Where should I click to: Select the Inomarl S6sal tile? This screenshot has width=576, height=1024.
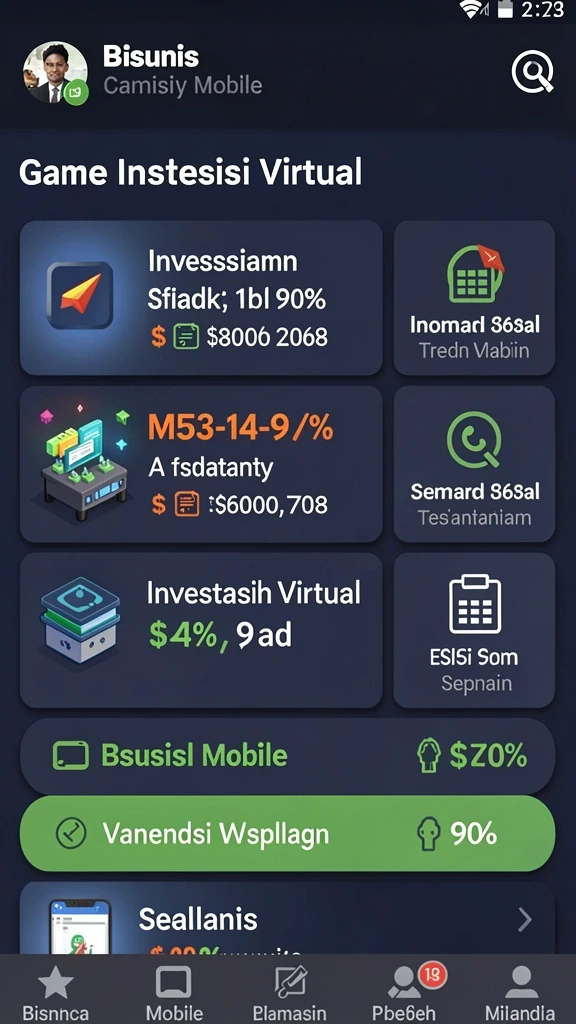click(x=475, y=298)
